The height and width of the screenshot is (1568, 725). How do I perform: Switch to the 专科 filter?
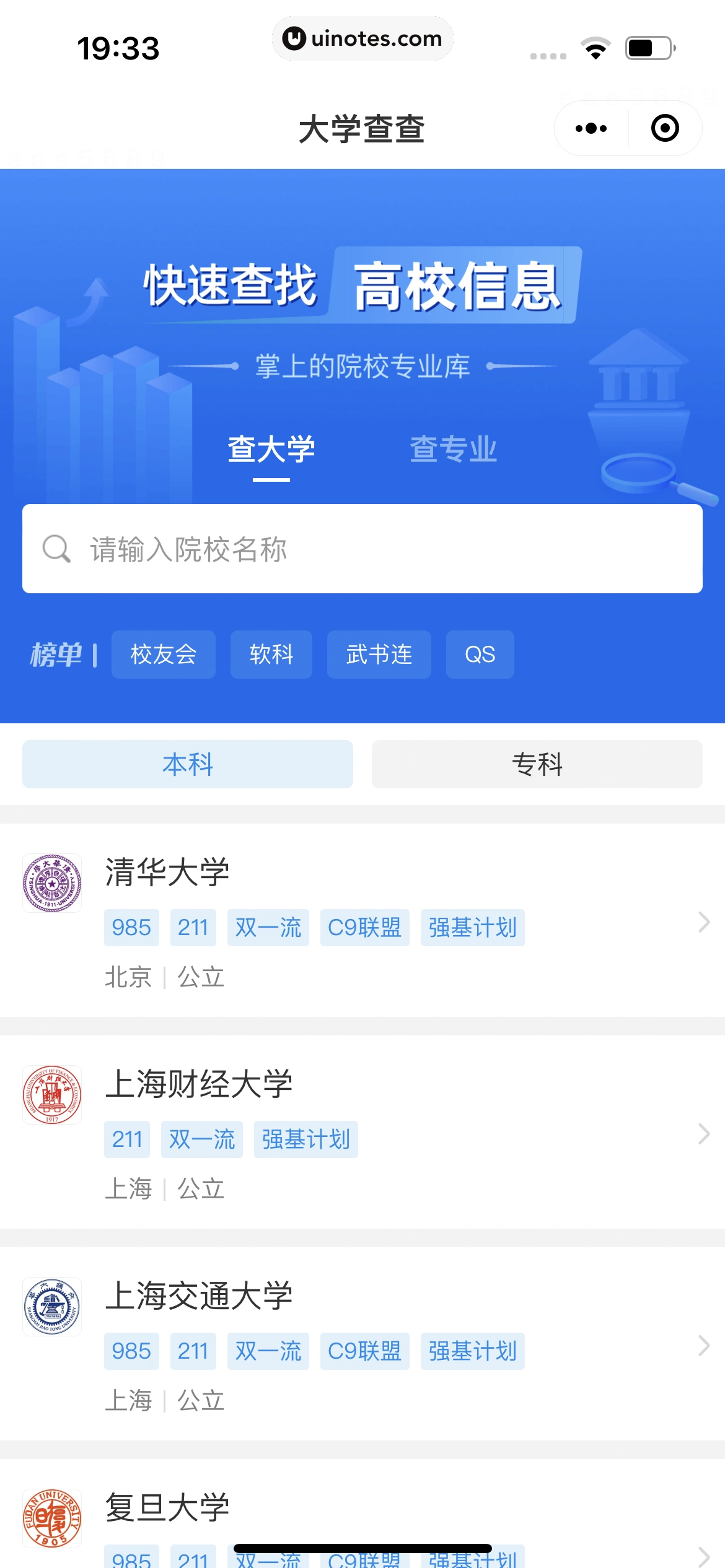(x=537, y=764)
